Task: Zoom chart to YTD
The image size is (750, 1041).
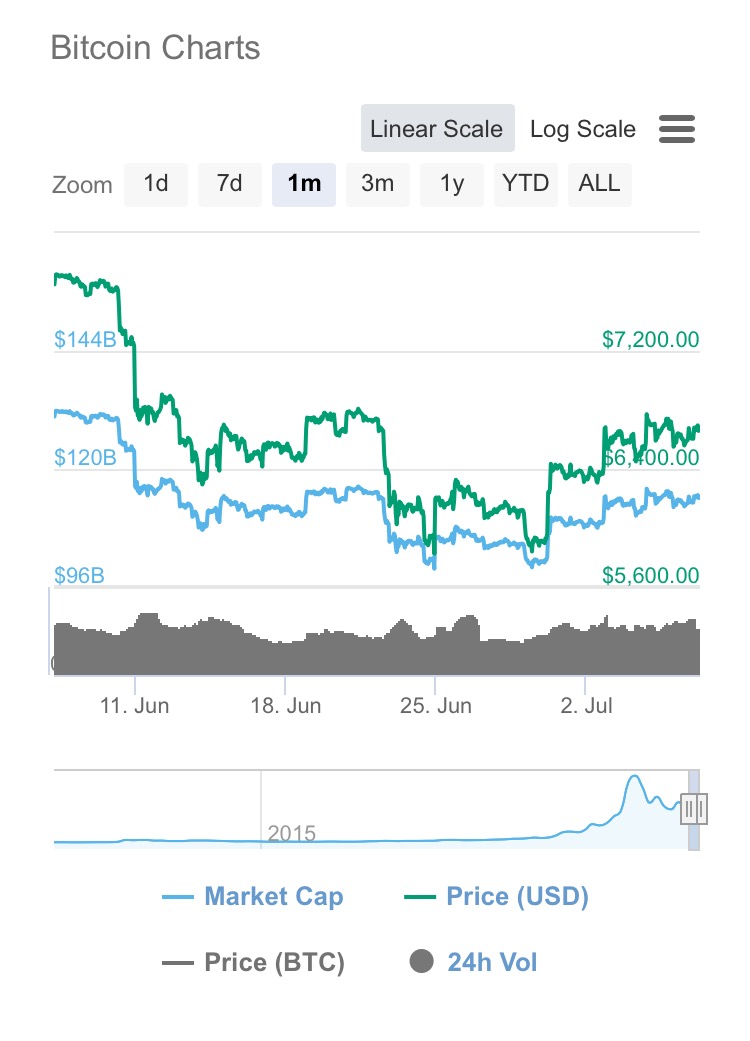Action: [526, 184]
